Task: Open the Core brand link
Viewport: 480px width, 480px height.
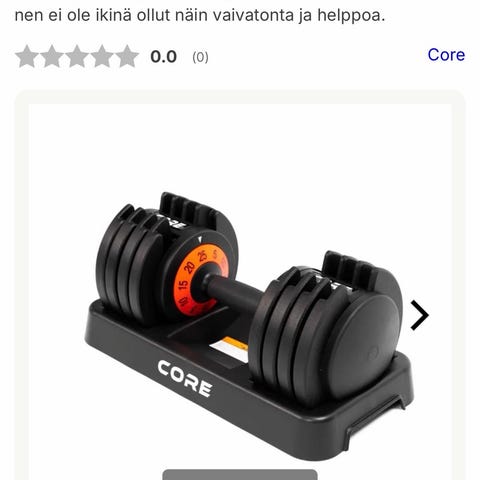Action: point(446,55)
